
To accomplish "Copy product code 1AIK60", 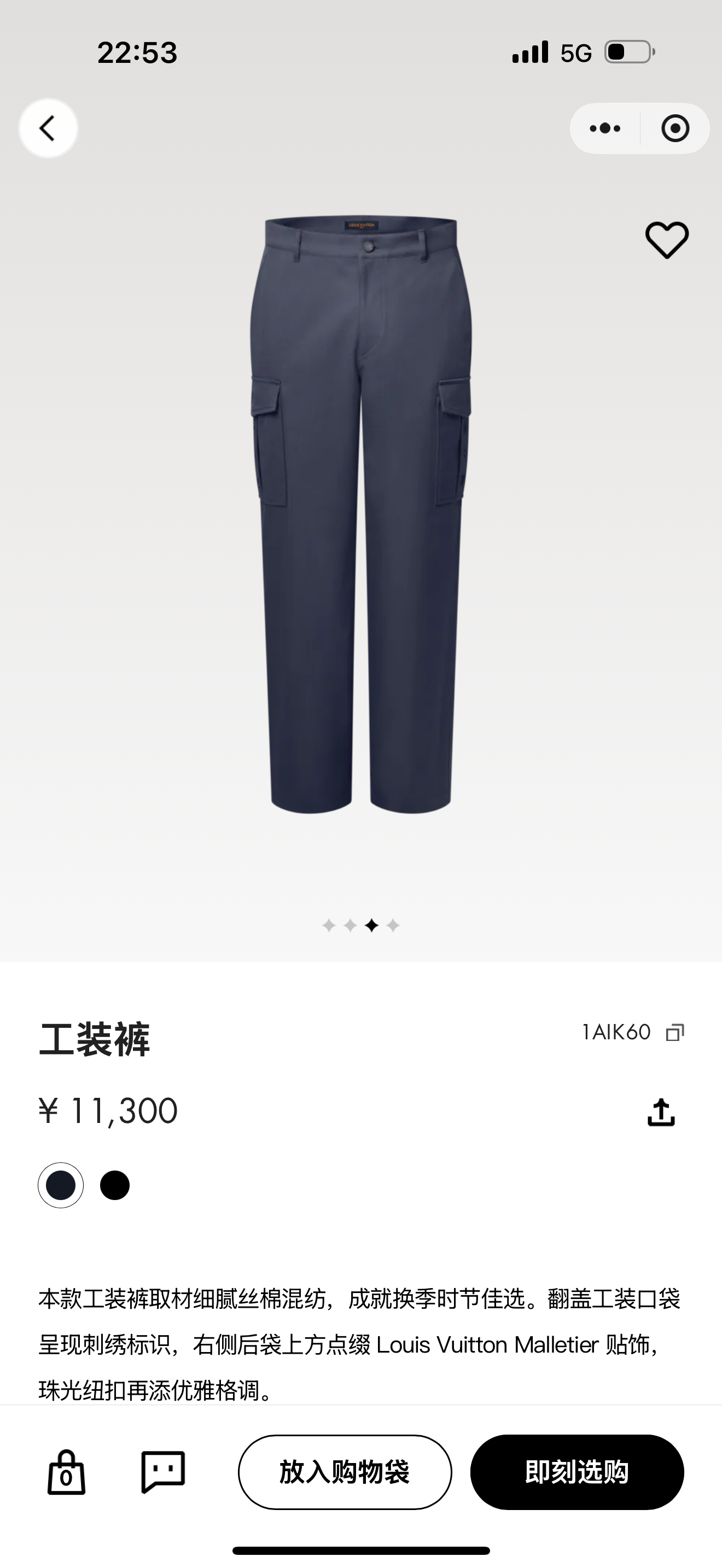I will [674, 1032].
